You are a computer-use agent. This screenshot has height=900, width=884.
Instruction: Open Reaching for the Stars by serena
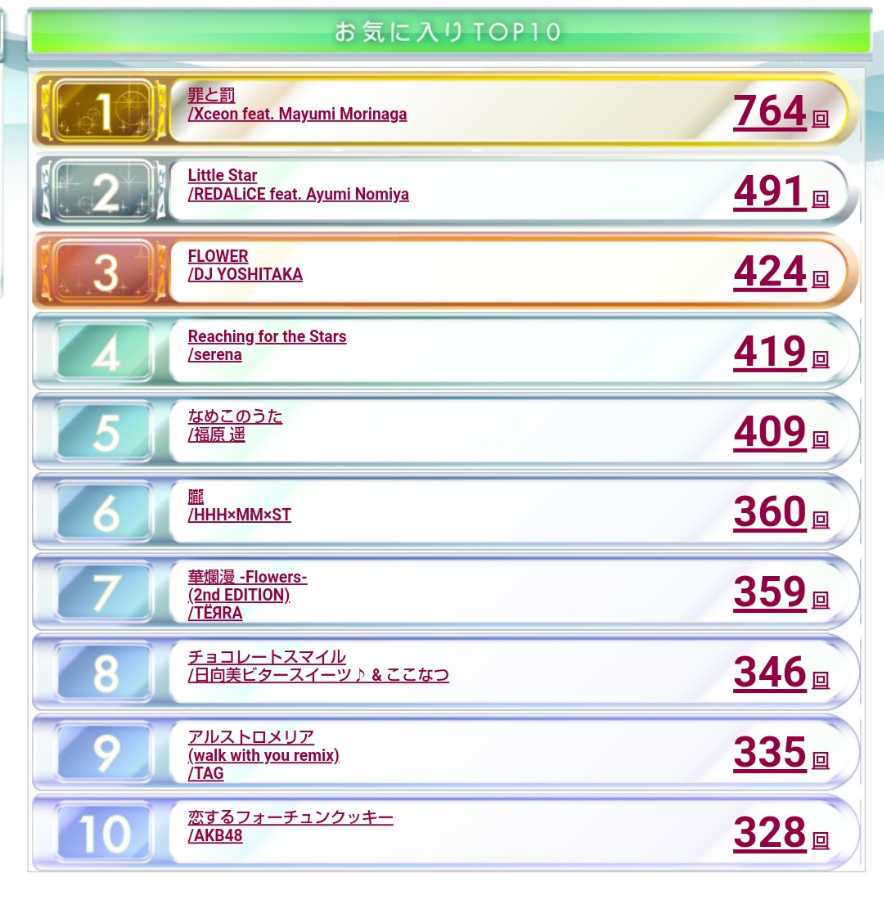pos(267,337)
